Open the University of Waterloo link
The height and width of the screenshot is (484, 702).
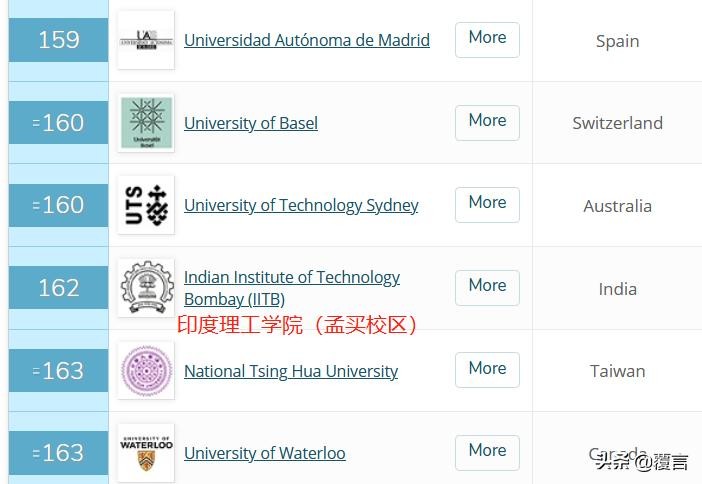[264, 453]
